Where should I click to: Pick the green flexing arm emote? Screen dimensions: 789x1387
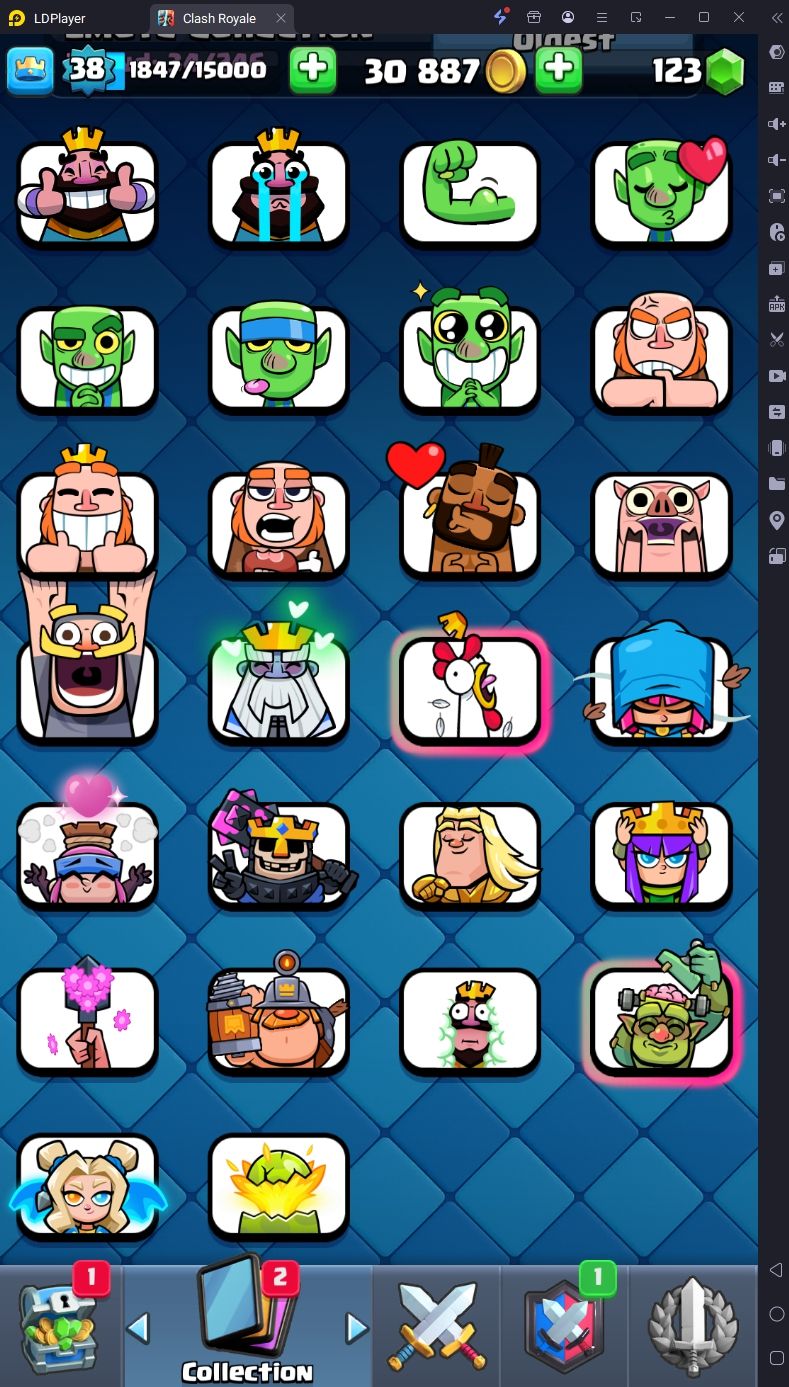pos(470,192)
